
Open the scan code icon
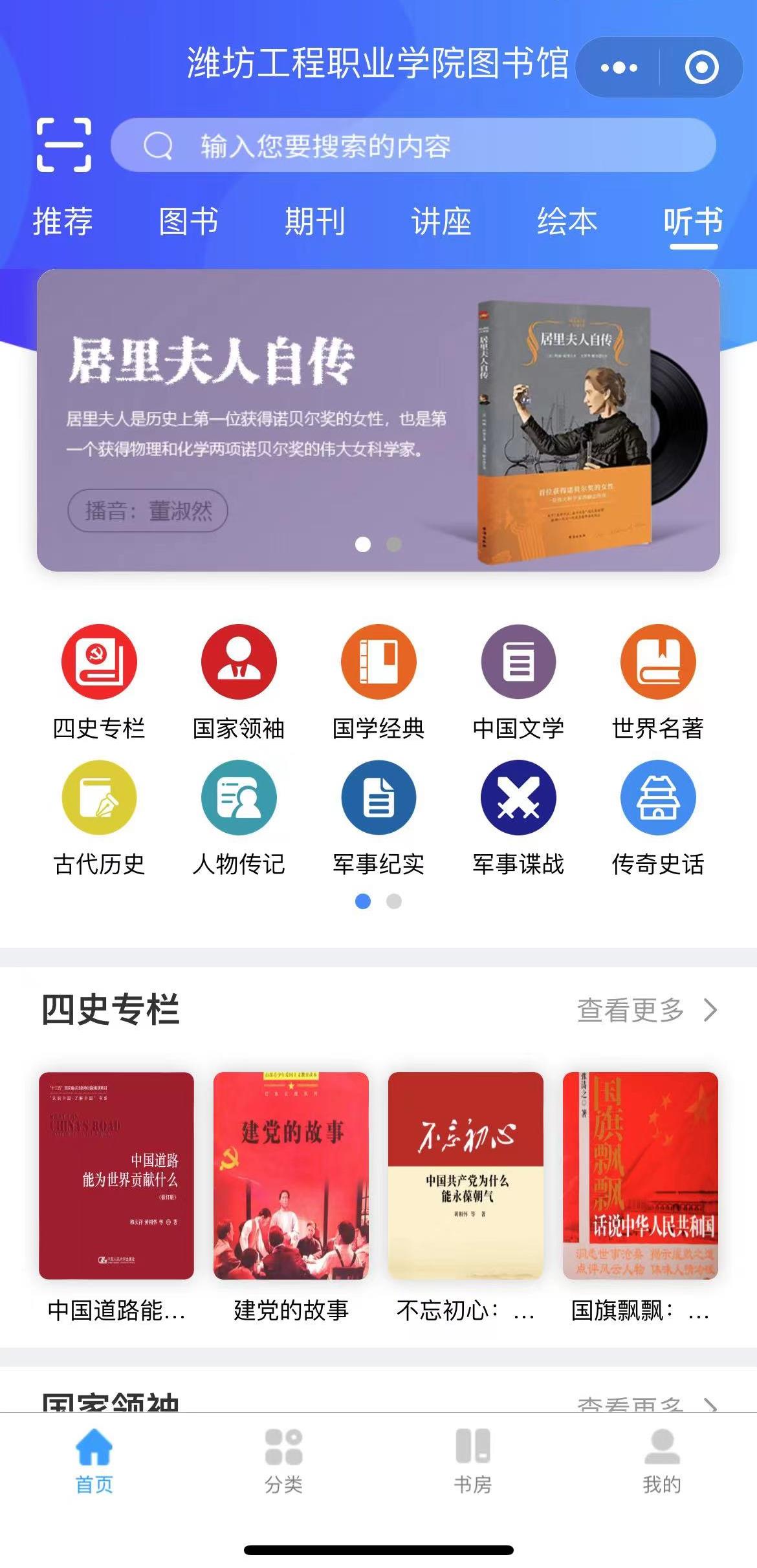(x=63, y=145)
